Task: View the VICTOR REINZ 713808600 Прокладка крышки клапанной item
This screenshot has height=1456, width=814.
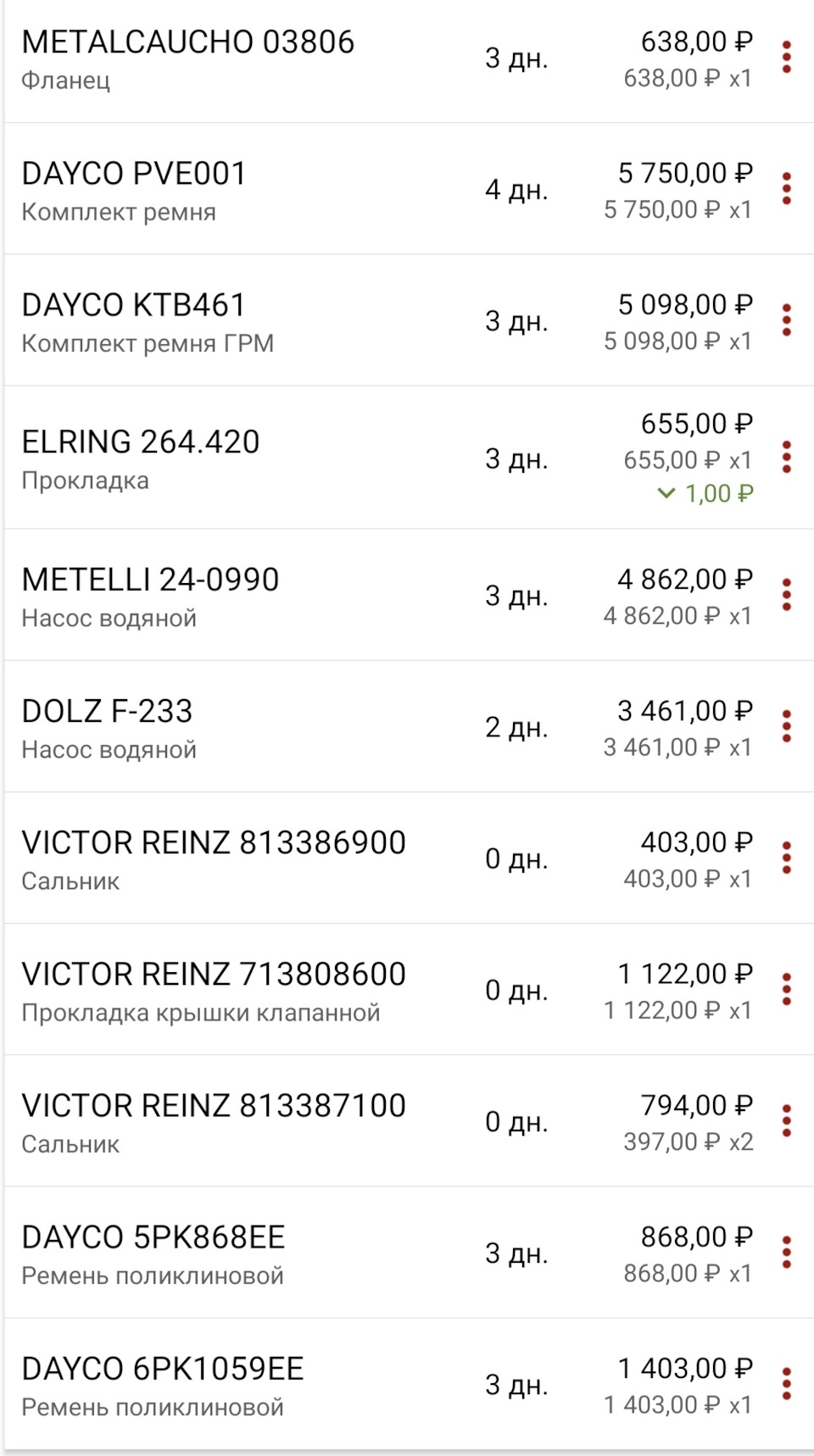Action: pos(214,990)
